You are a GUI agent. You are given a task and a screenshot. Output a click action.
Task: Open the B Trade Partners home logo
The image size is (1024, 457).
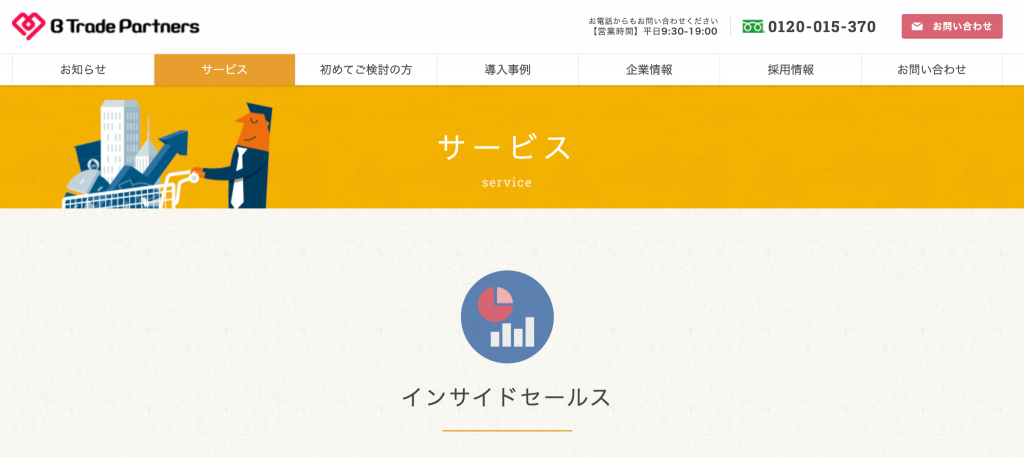tap(105, 26)
